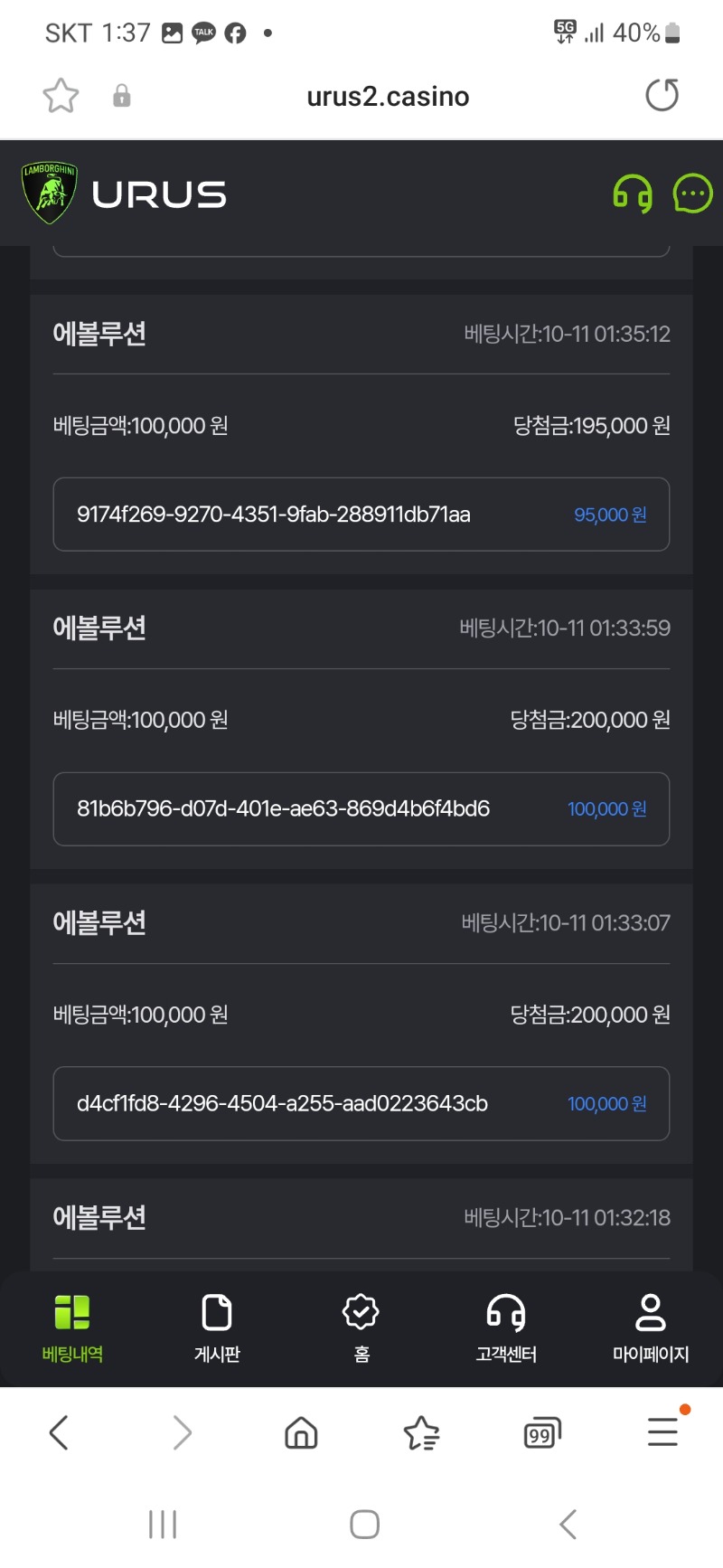This screenshot has height=1568, width=723.
Task: Reload the page in the browser
Action: (x=662, y=95)
